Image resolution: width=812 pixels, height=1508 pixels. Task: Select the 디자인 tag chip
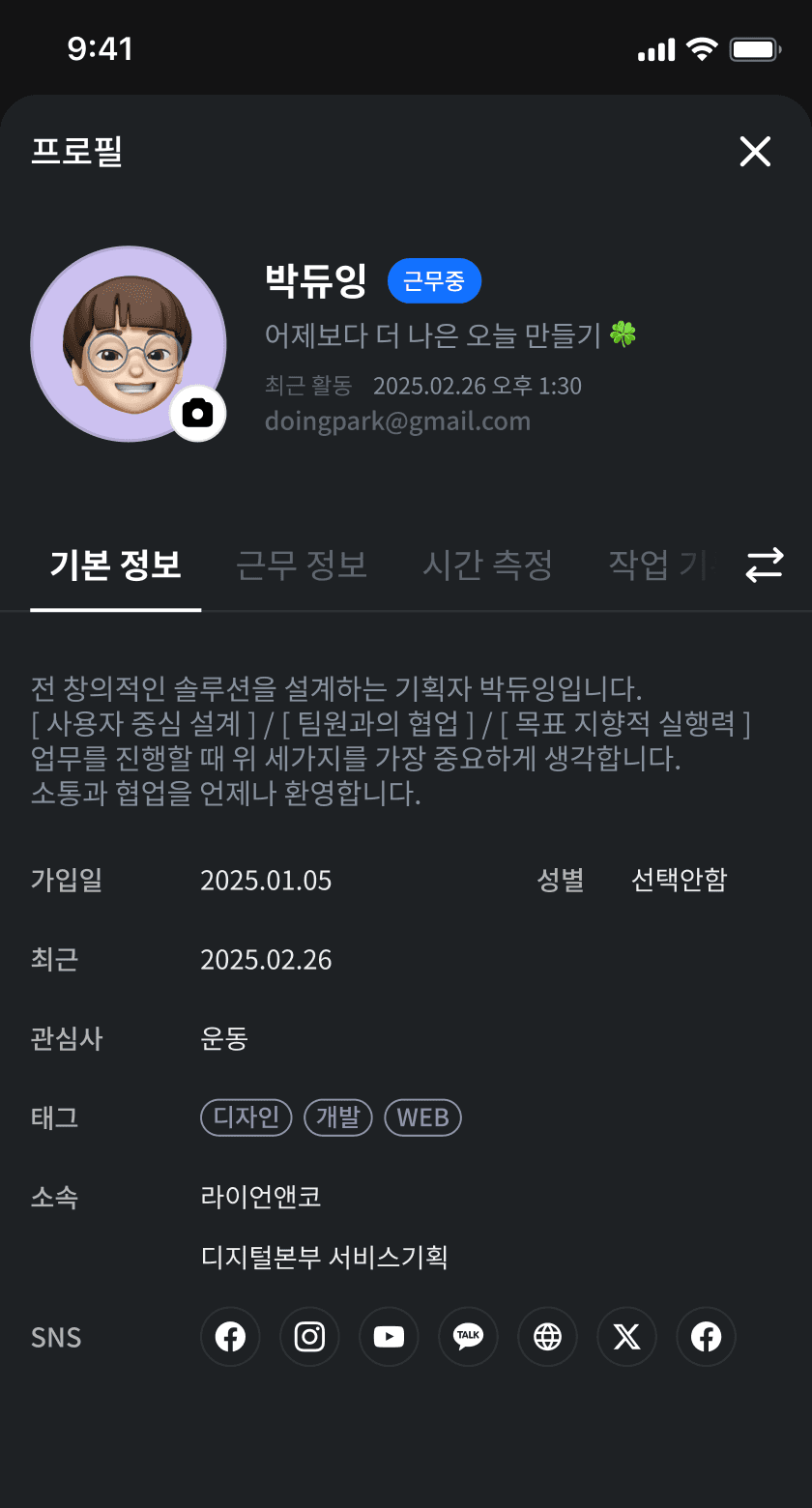pyautogui.click(x=246, y=1117)
